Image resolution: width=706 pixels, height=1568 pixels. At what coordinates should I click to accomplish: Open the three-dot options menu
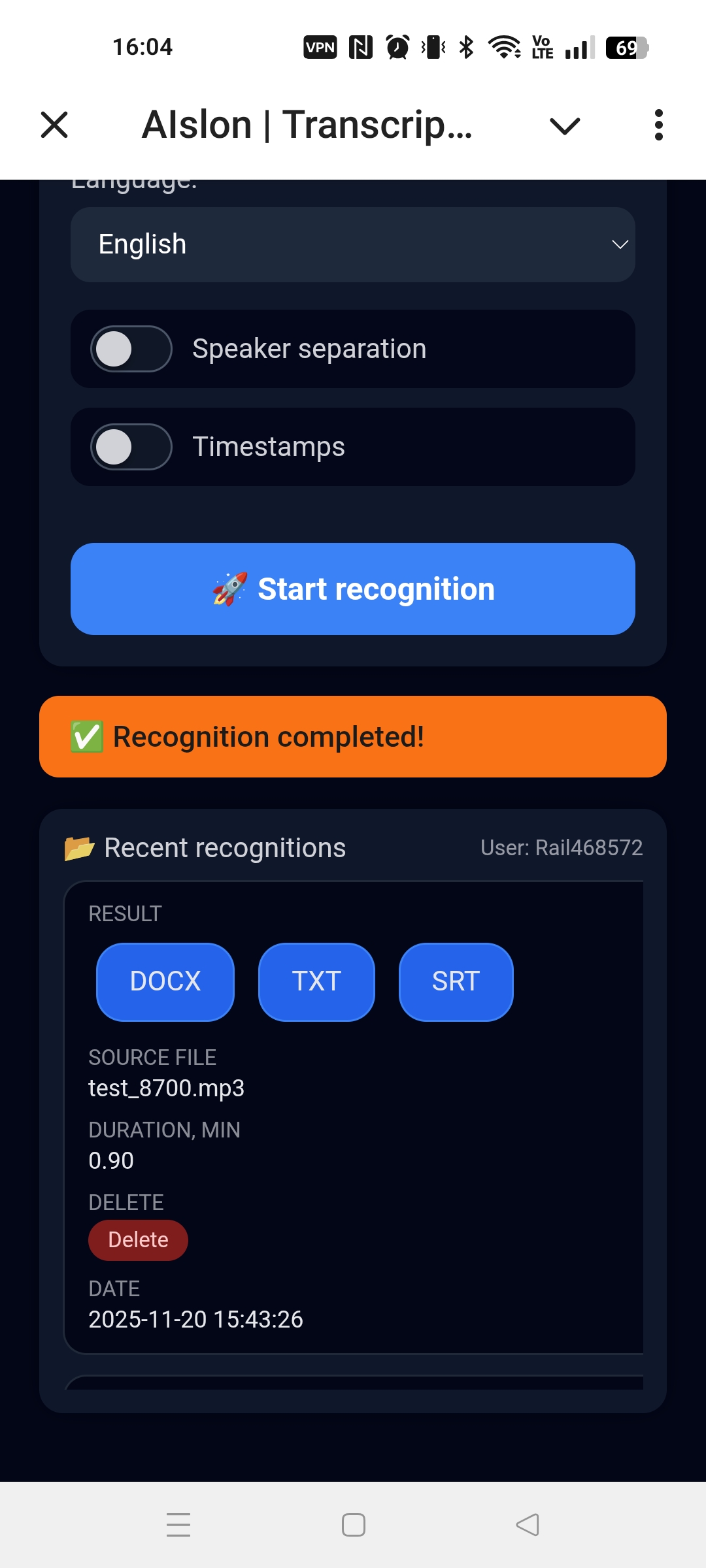[x=659, y=124]
